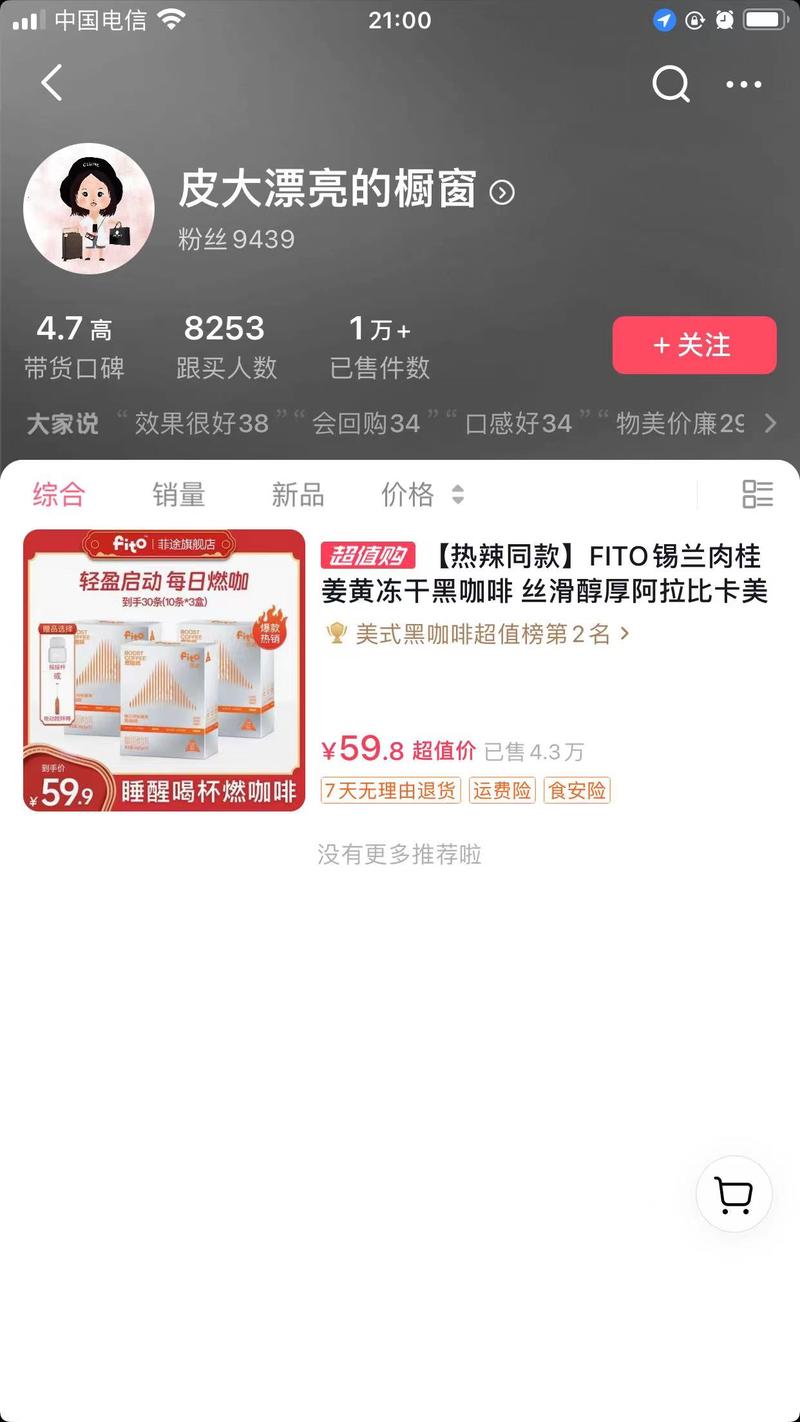Viewport: 800px width, 1422px height.
Task: Select the 效果很好38 review tag
Action: click(202, 423)
